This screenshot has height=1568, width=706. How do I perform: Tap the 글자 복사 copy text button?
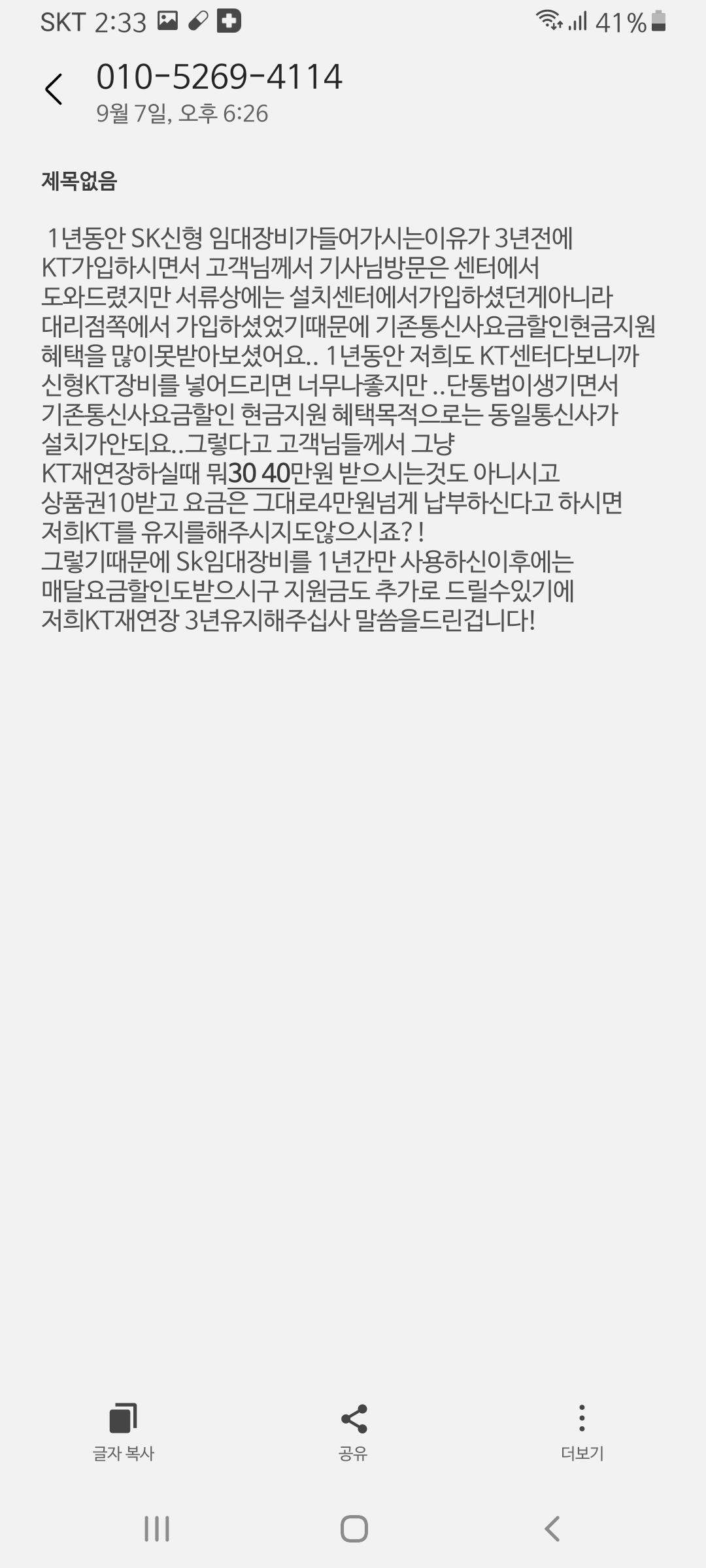tap(124, 1431)
